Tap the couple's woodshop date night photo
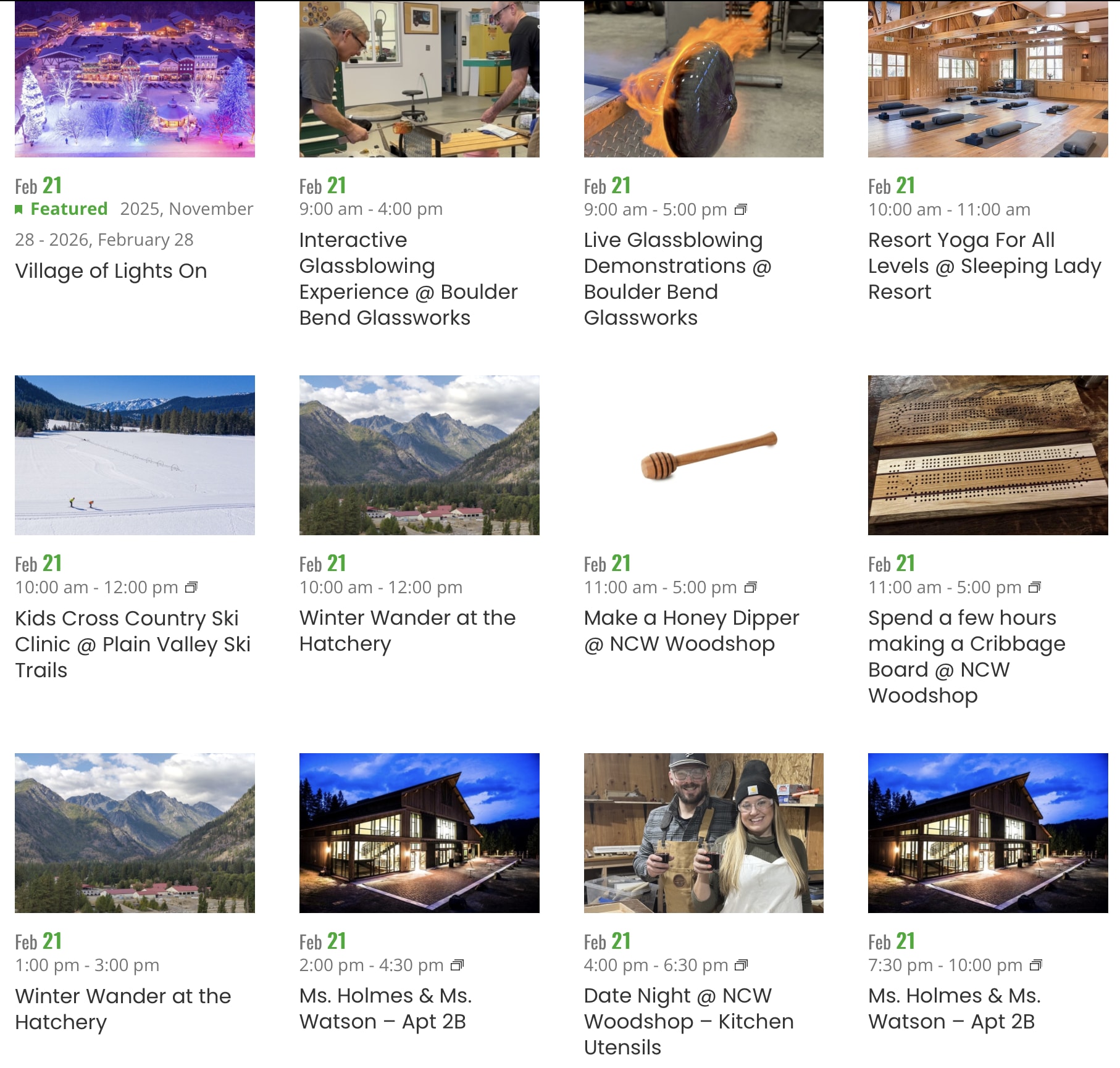 coord(703,833)
